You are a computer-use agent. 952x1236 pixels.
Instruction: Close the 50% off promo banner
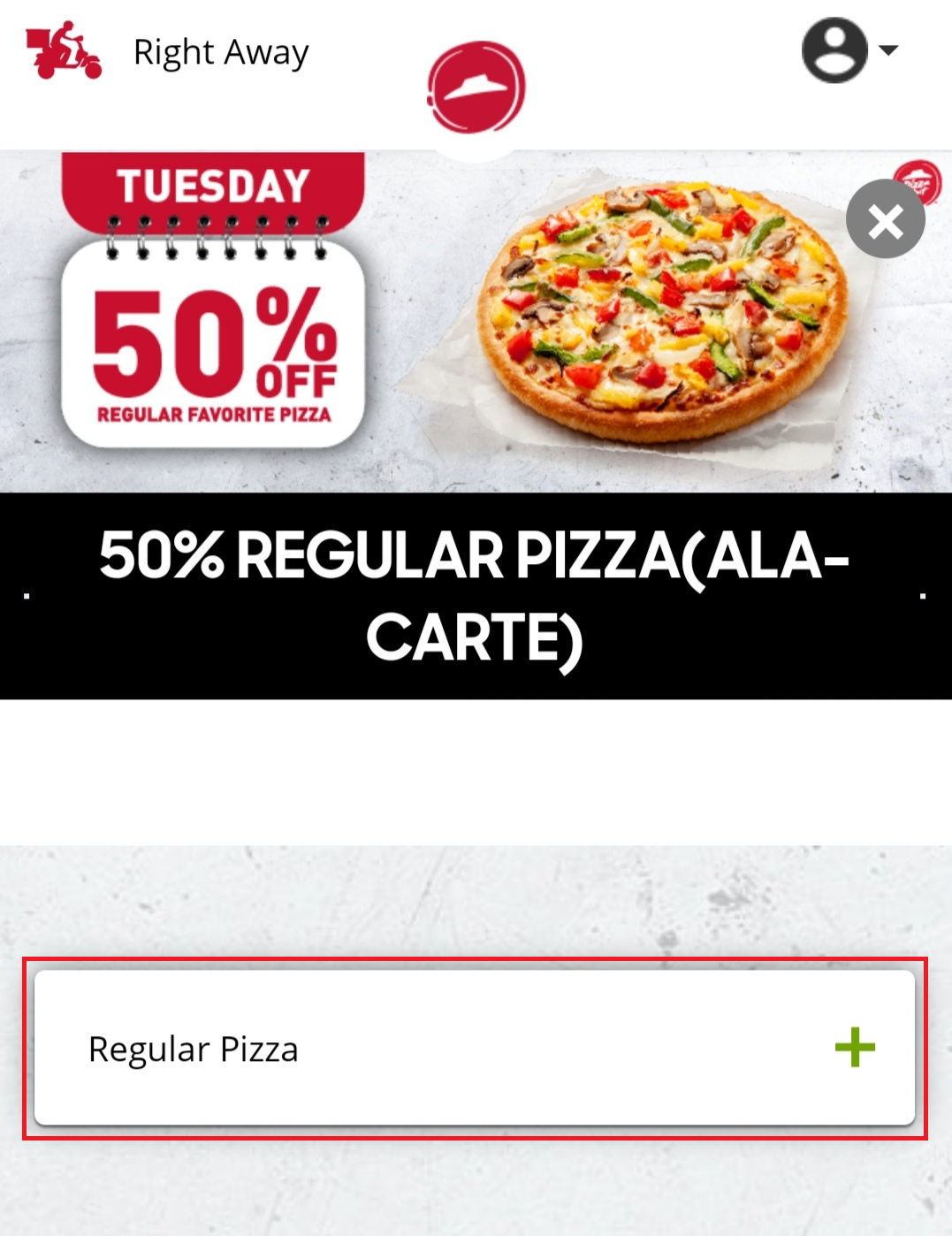tap(885, 219)
